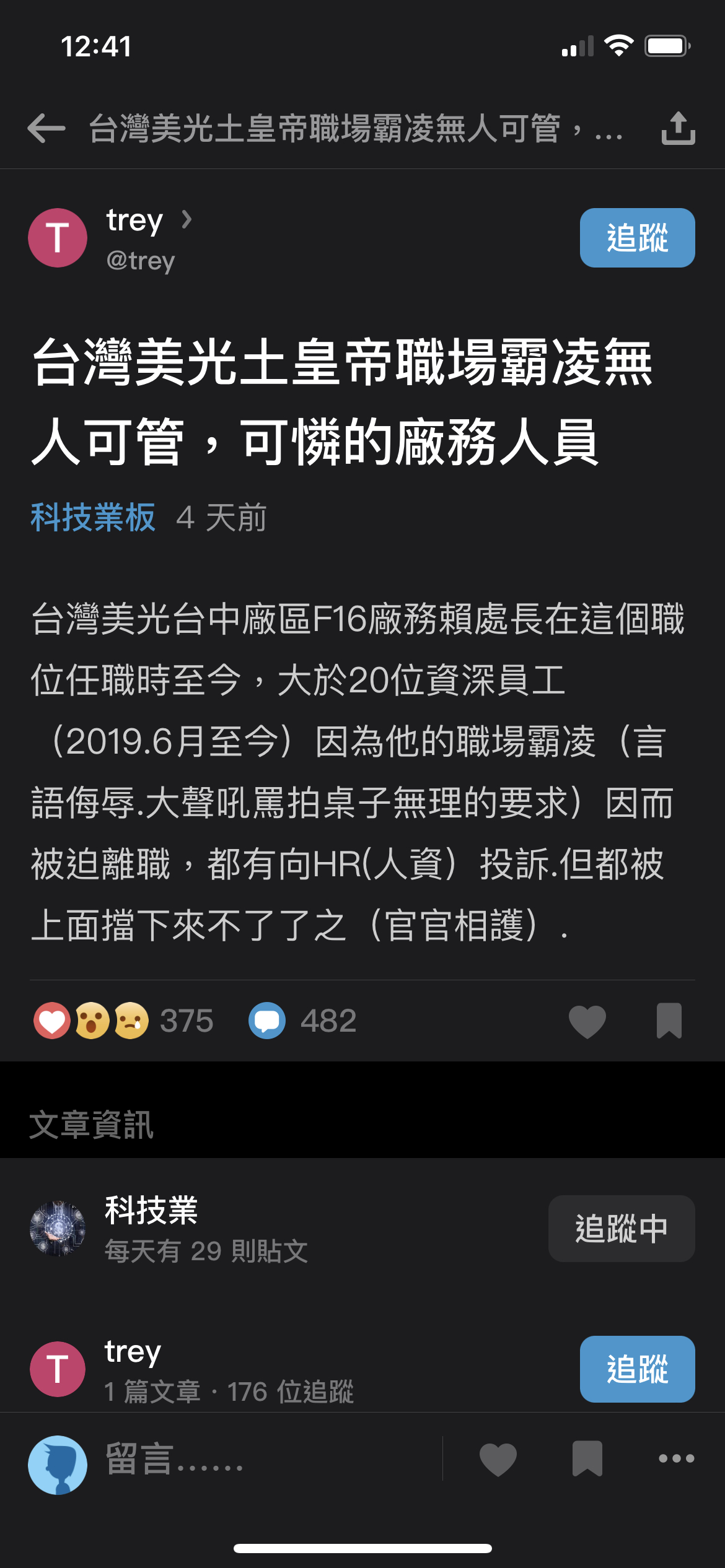
Task: Open the 科技業板 board link
Action: (x=93, y=518)
